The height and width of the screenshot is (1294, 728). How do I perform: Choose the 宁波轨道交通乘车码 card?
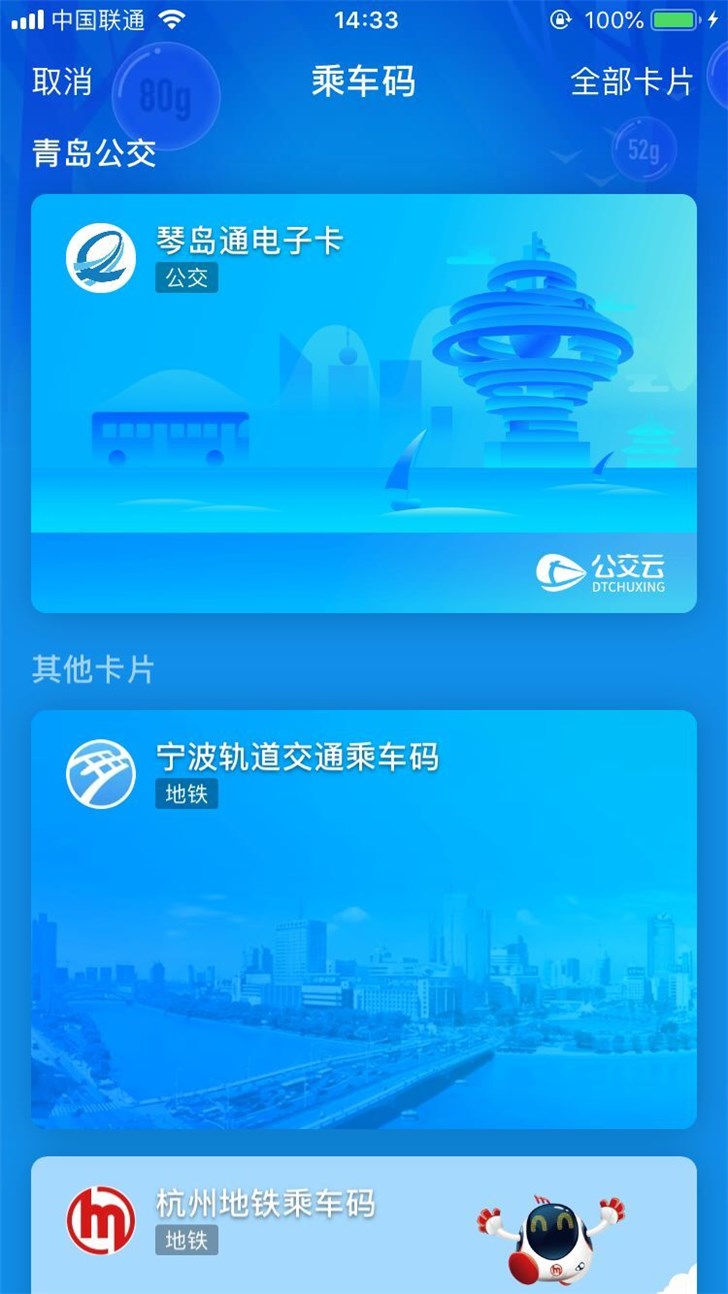click(364, 918)
